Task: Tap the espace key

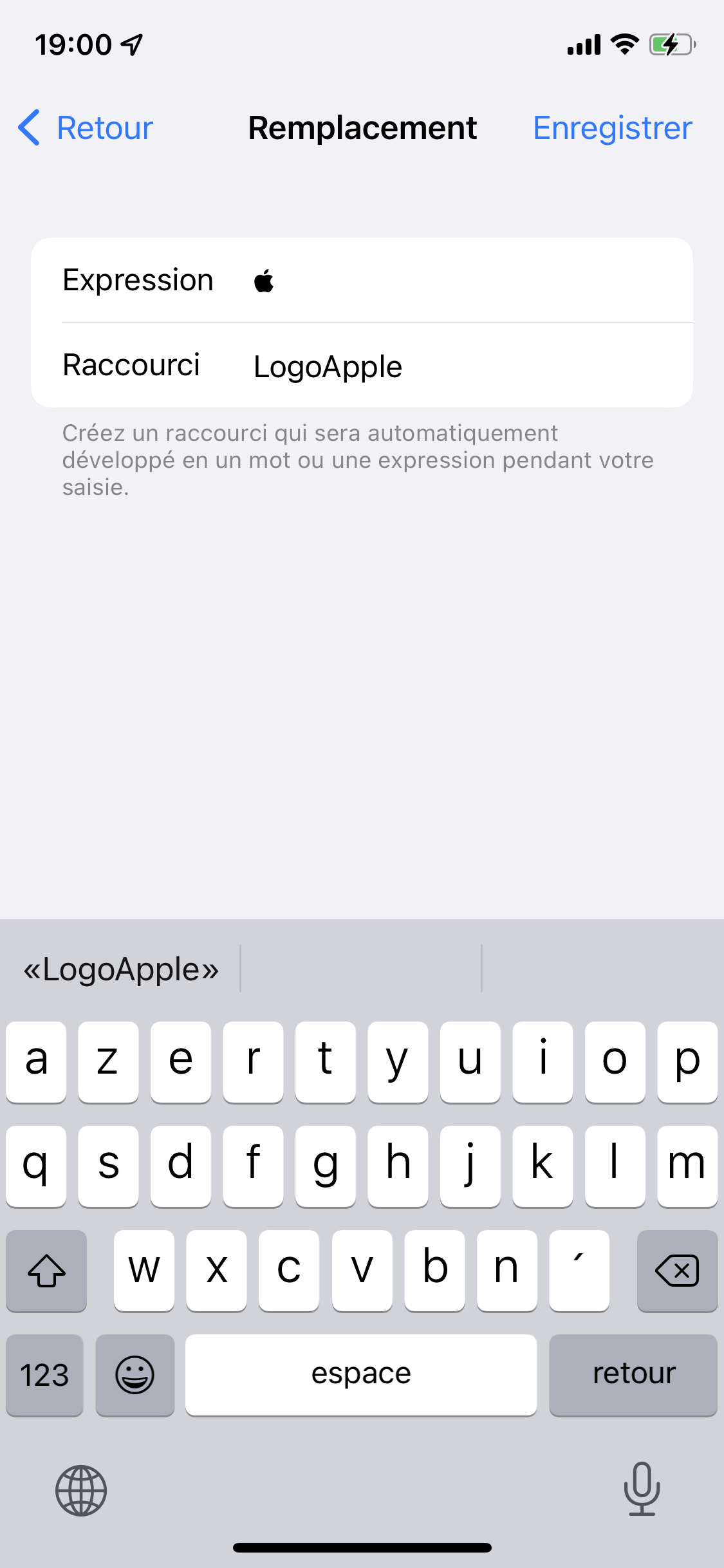Action: point(361,1374)
